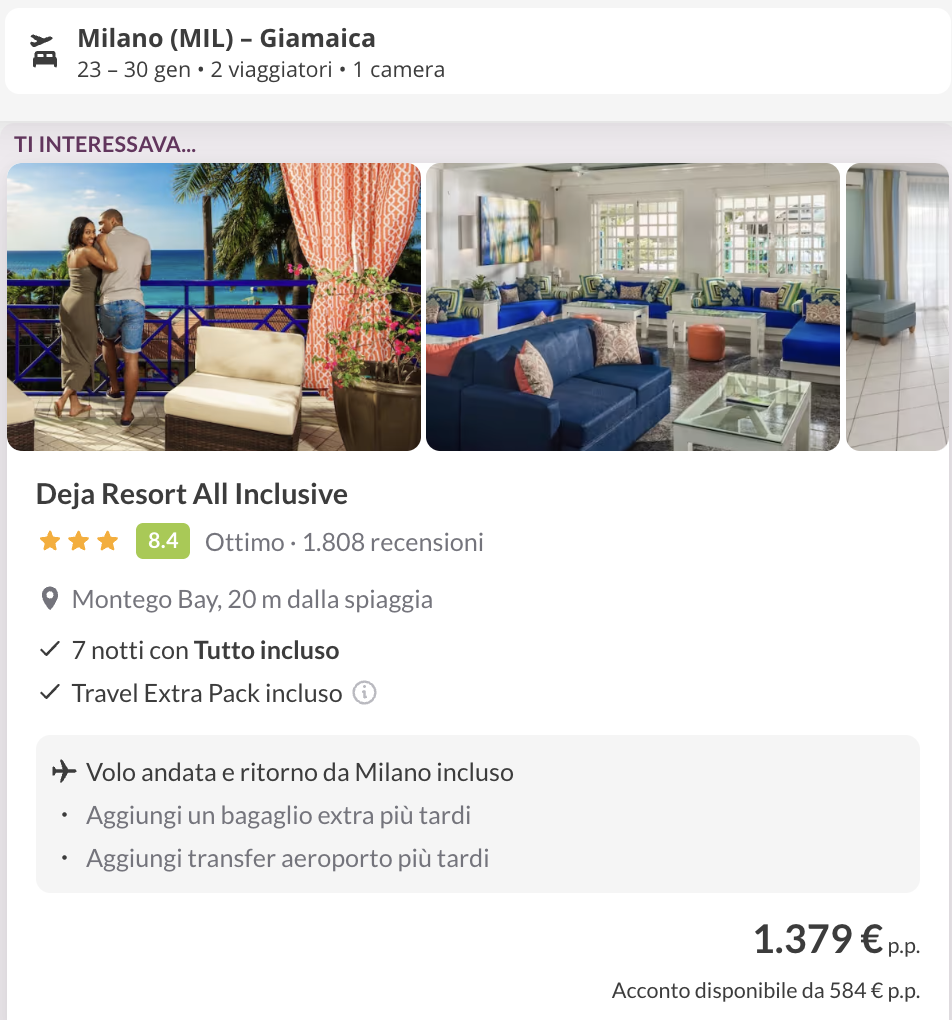Open the Travel Extra Pack info icon

365,692
